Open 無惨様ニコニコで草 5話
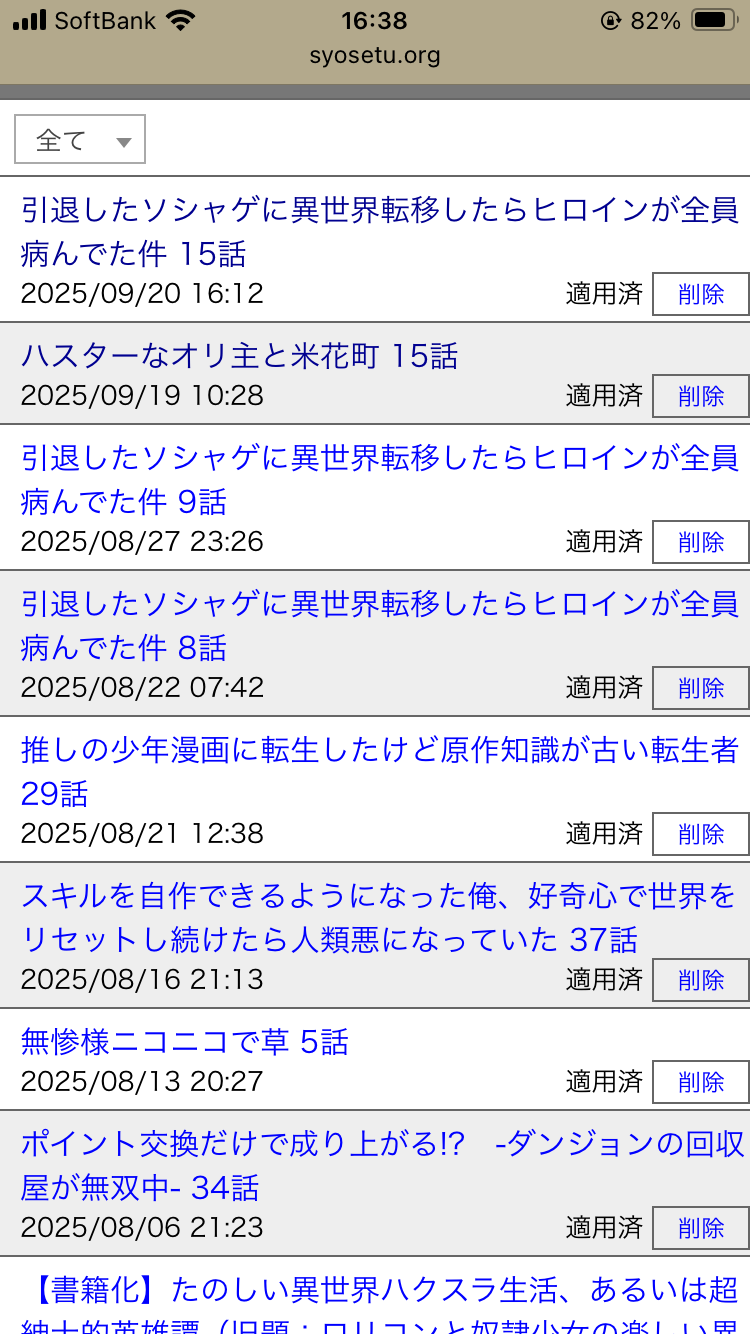Image resolution: width=750 pixels, height=1334 pixels. pos(184,1043)
